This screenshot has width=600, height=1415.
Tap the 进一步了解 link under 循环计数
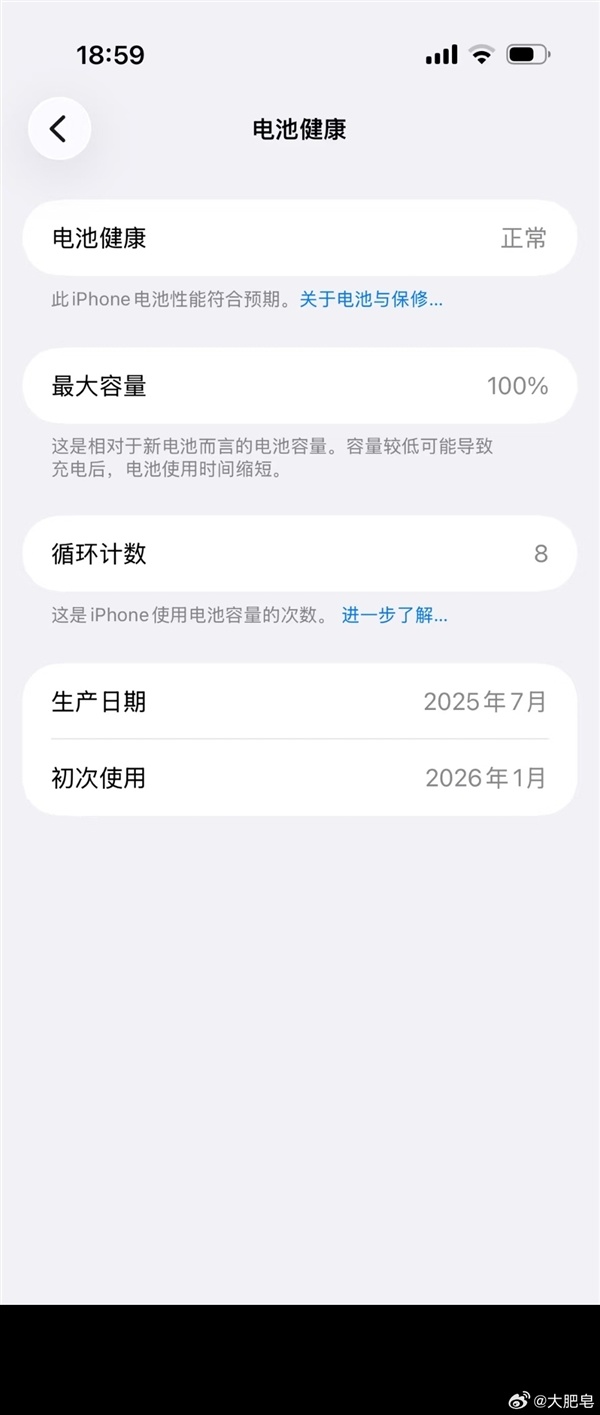point(394,615)
